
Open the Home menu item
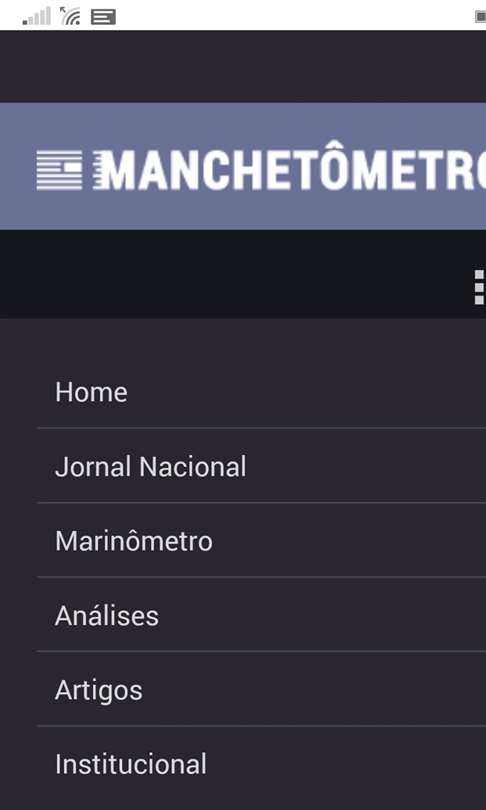pyautogui.click(x=261, y=392)
